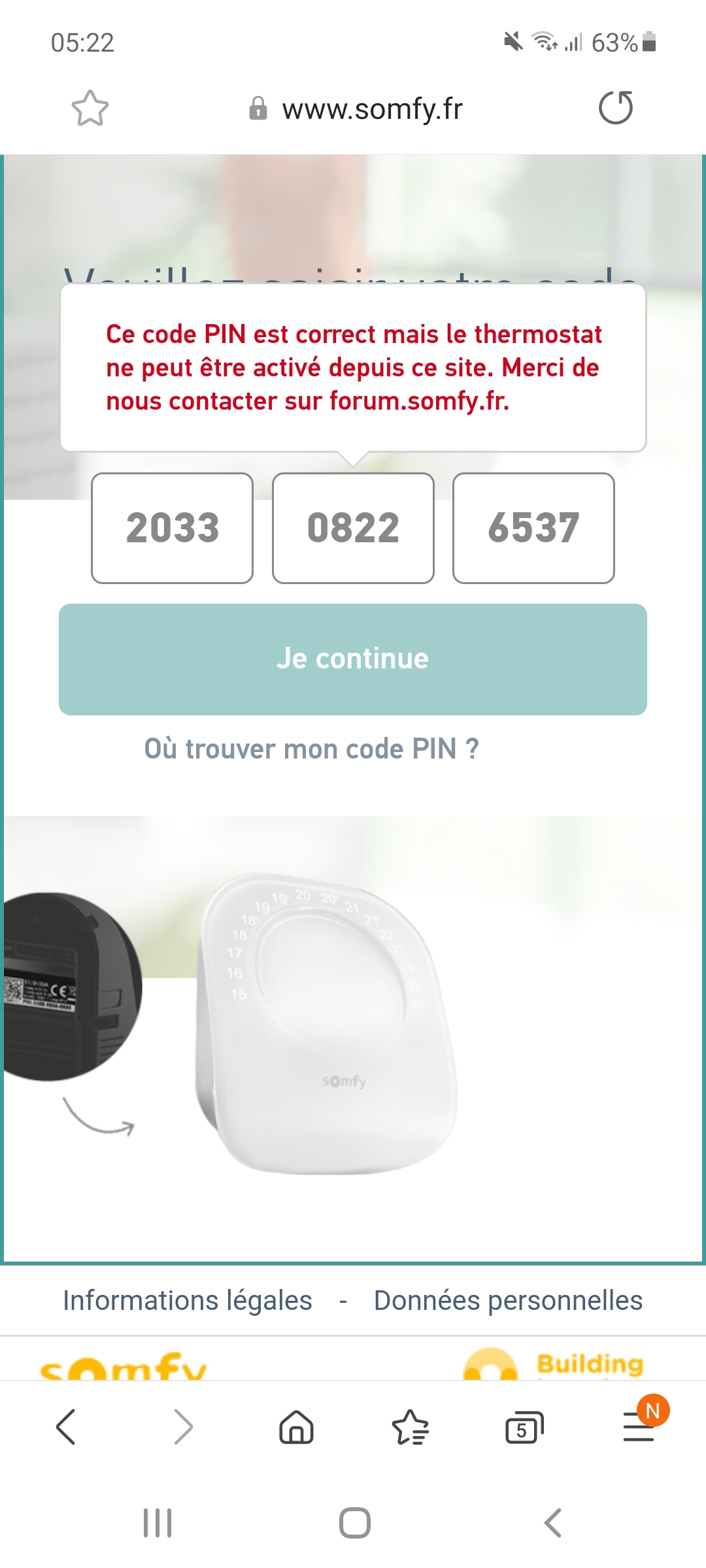
Task: Open the Où trouver mon code PIN link
Action: [311, 749]
